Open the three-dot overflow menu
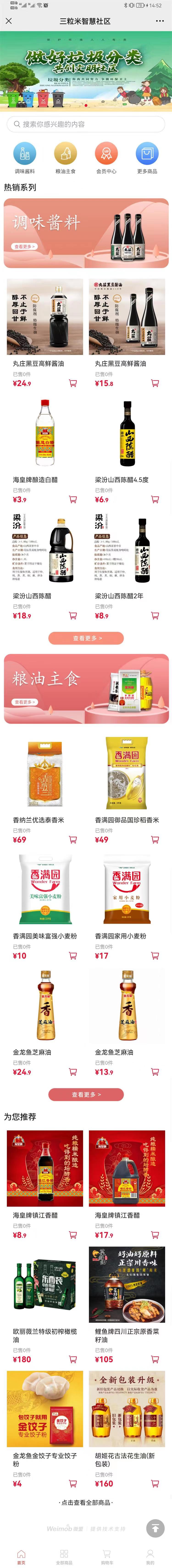The image size is (172, 1568). (x=160, y=21)
